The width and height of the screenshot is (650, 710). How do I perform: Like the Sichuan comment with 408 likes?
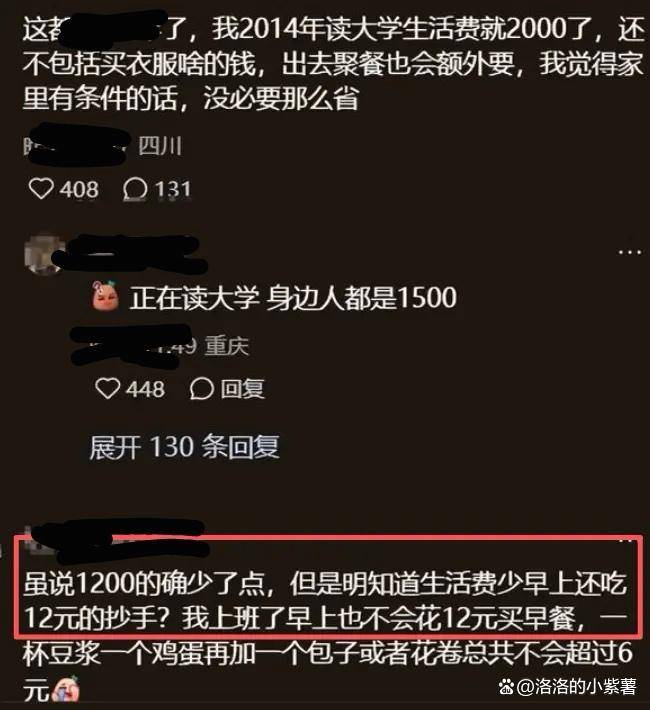41,188
